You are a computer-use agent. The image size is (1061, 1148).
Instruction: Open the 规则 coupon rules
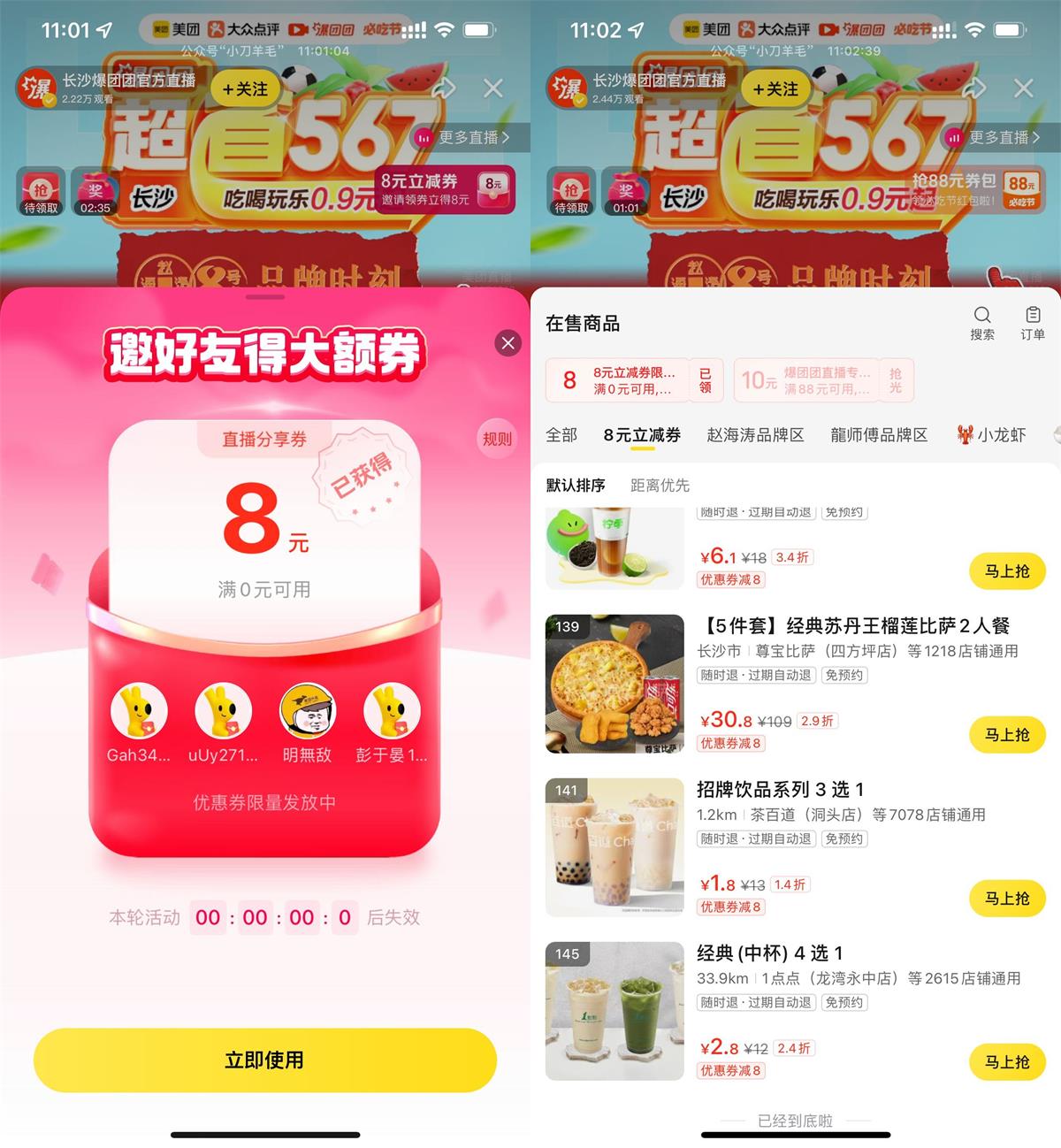pos(496,439)
